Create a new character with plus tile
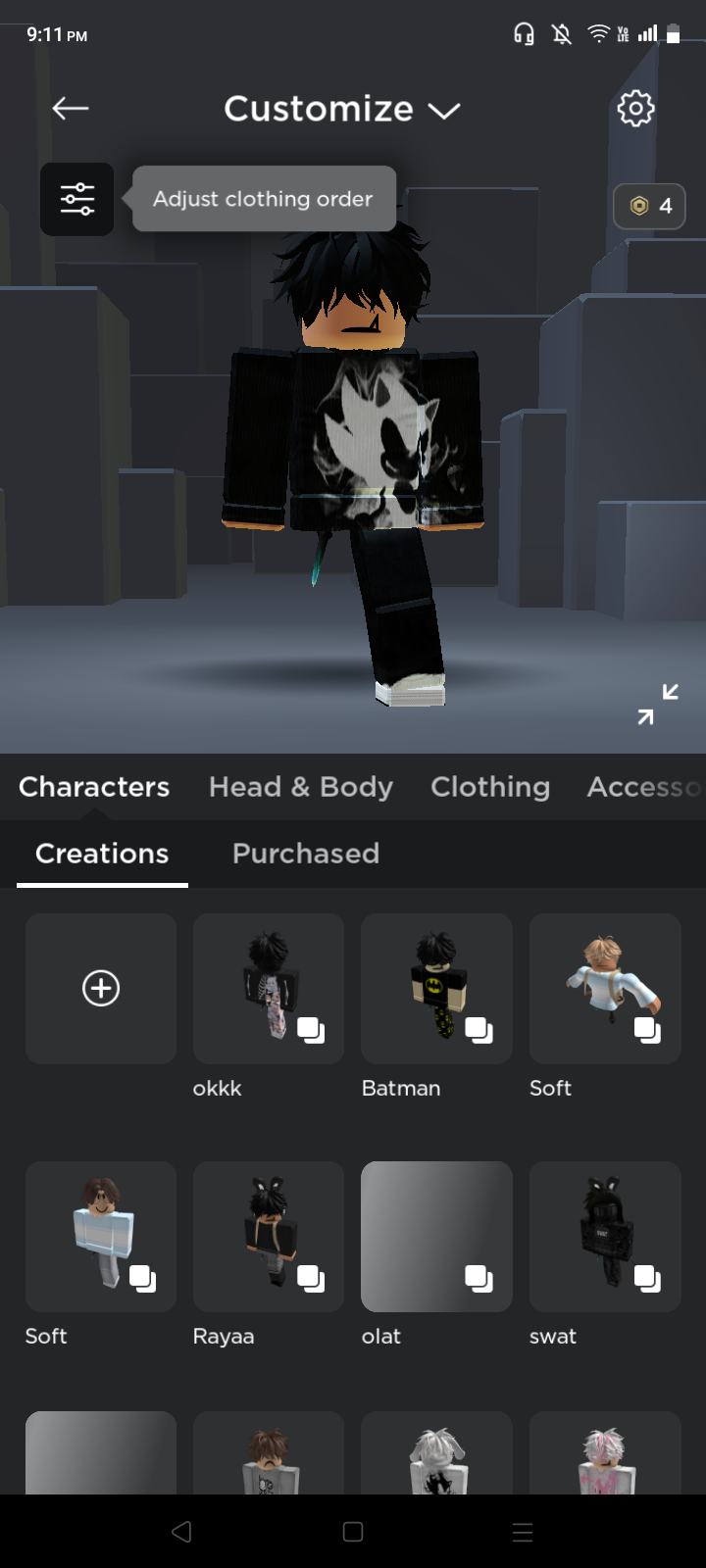Viewport: 706px width, 1568px height. click(101, 988)
